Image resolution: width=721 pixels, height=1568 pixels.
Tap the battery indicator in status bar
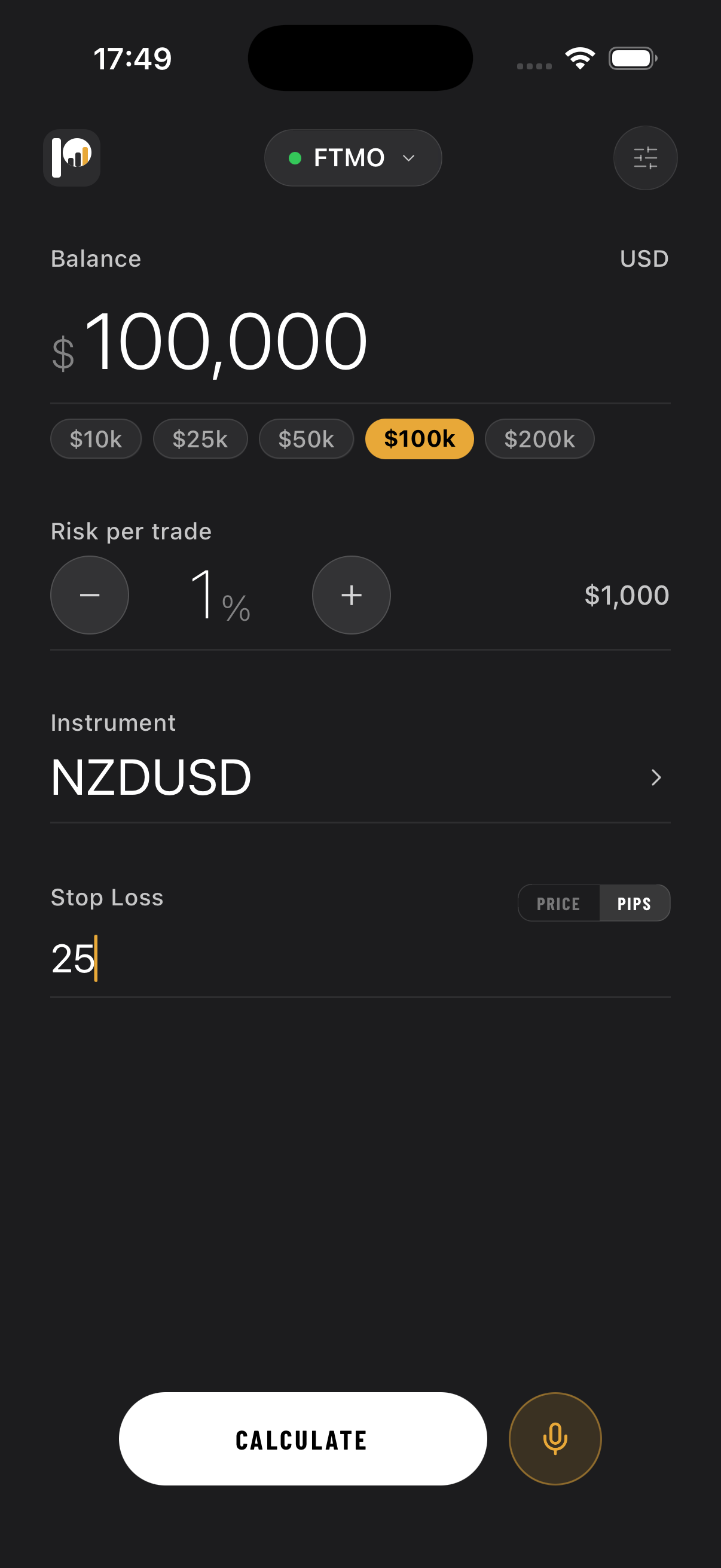click(631, 58)
